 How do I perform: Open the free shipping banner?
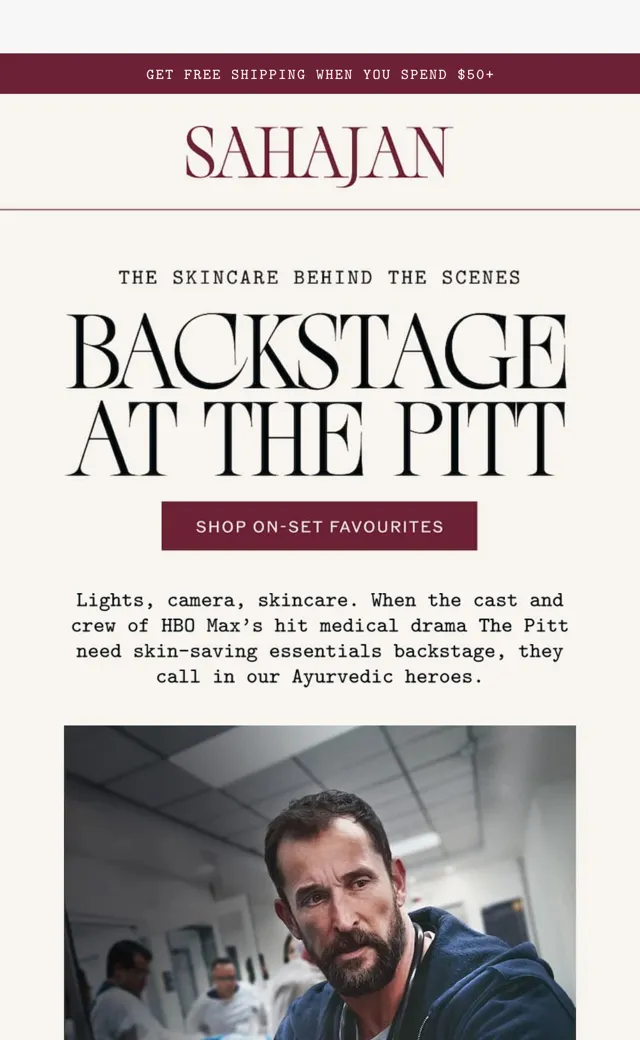pos(320,74)
